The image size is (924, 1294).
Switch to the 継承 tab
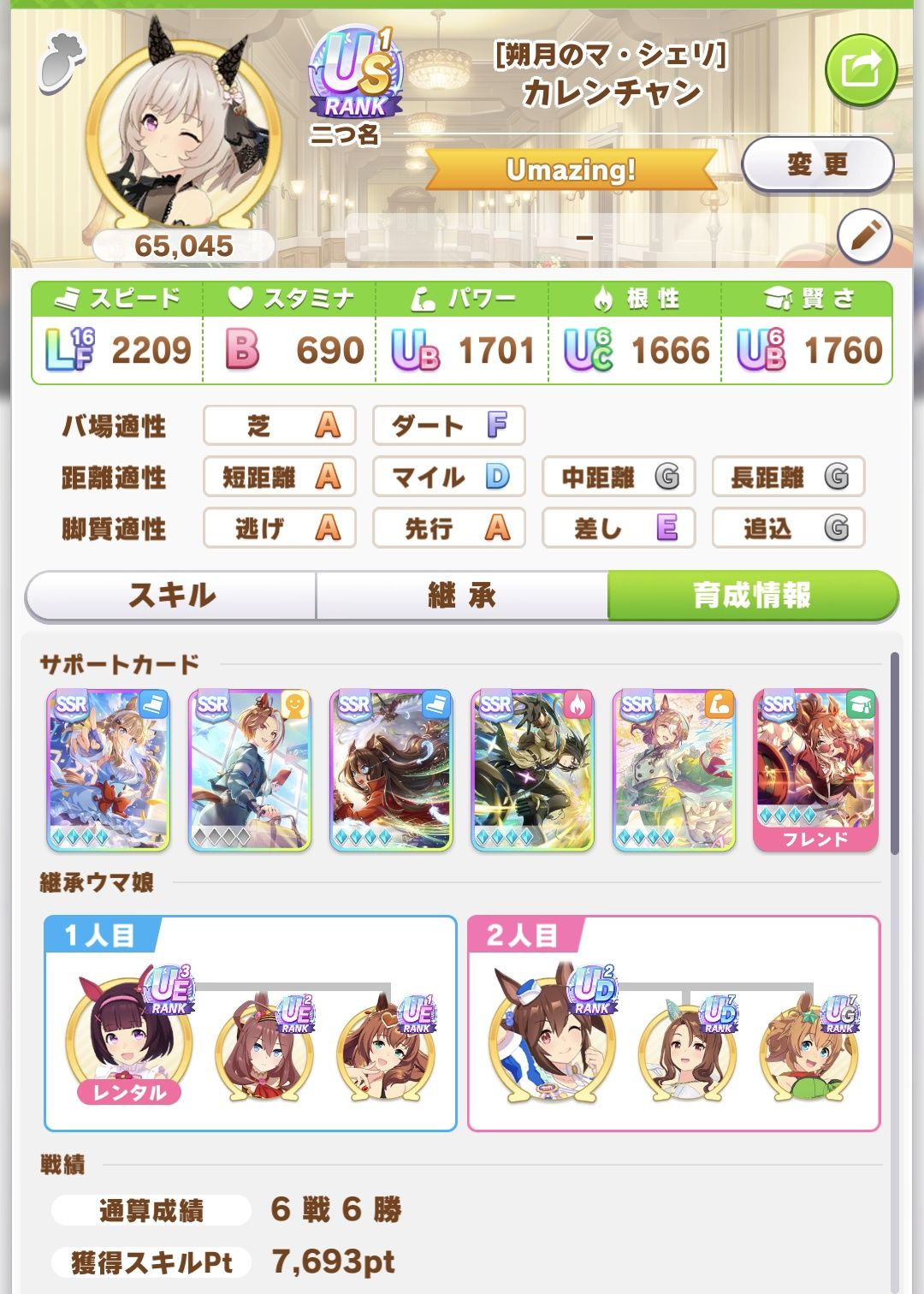(x=462, y=596)
